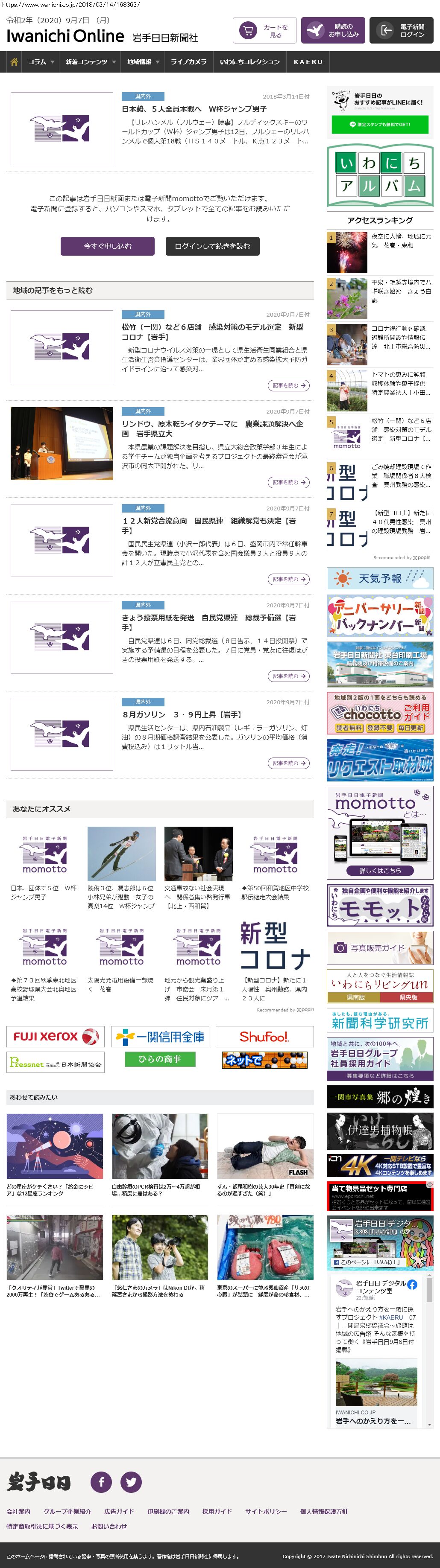Go to いわにちコレクション
This screenshot has width=440, height=1568.
[250, 62]
